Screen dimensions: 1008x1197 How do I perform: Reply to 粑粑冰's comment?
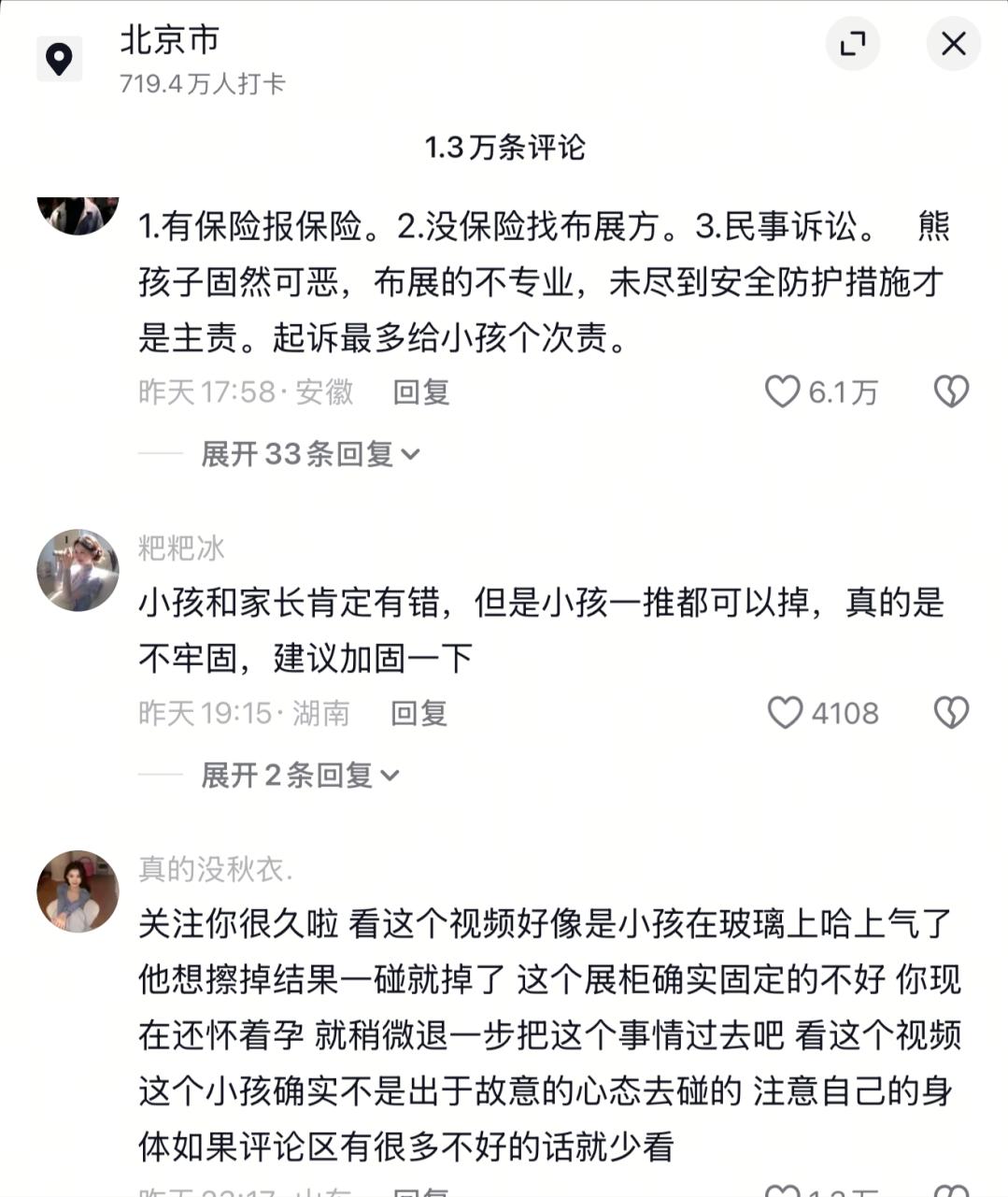pyautogui.click(x=419, y=713)
